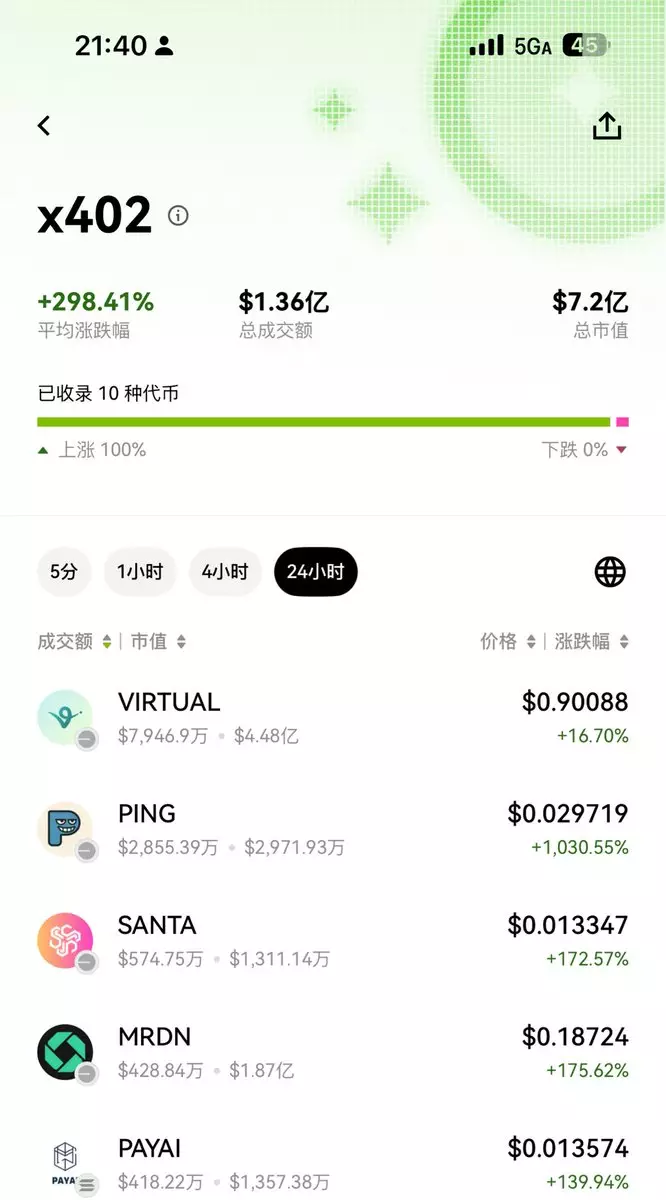This screenshot has width=666, height=1200.
Task: Open the PAYAI token row
Action: [333, 1164]
